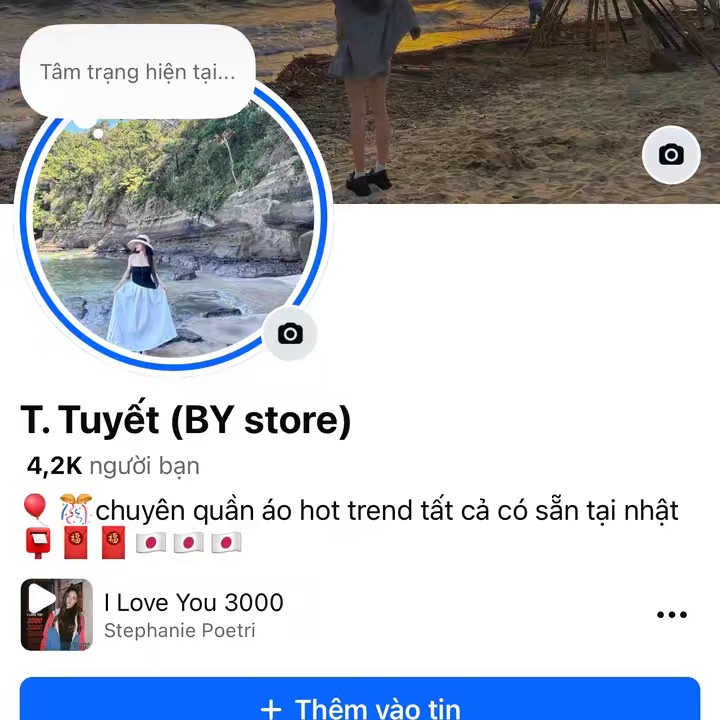This screenshot has width=720, height=720.
Task: Open the 4,2K người bạn friends list
Action: (113, 466)
